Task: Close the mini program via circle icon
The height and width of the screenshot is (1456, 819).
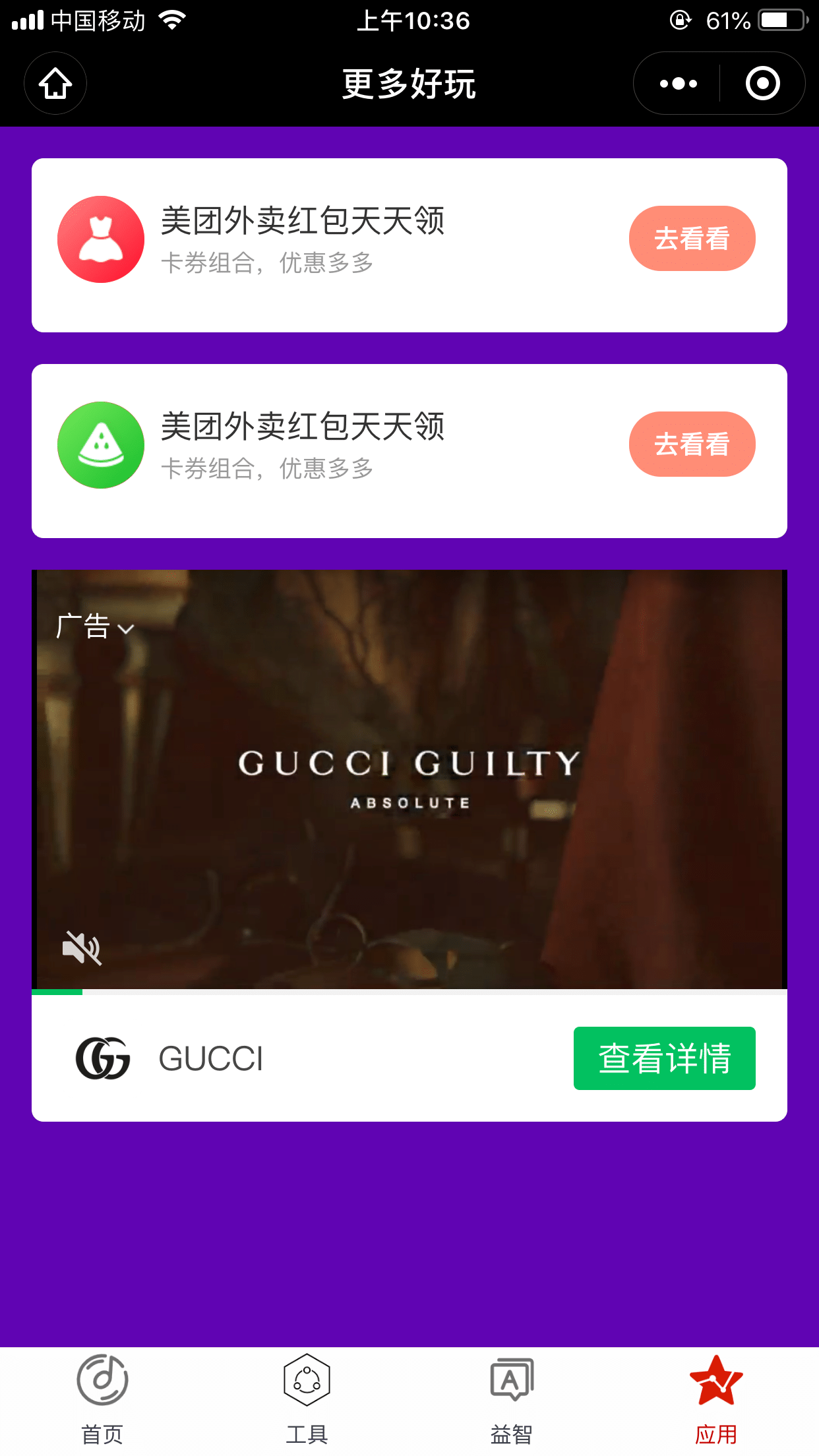Action: tap(762, 84)
